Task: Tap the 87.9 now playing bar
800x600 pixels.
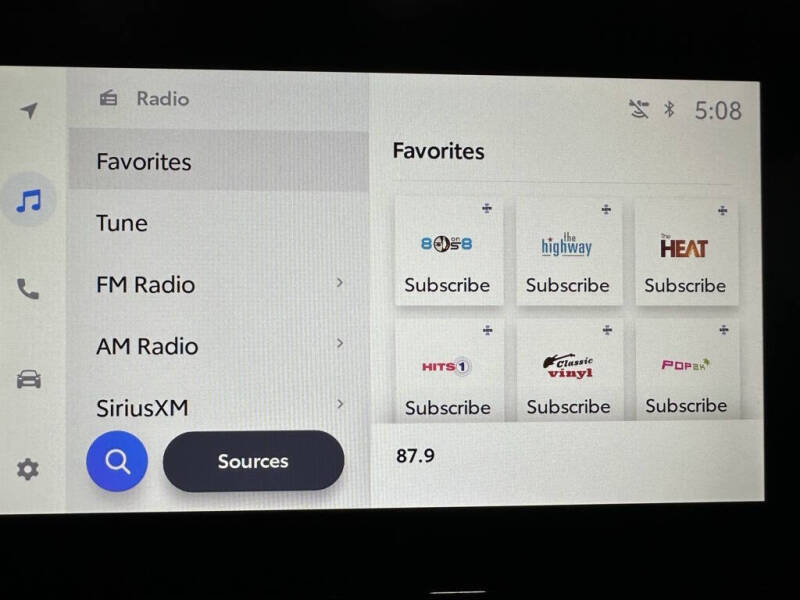Action: tap(560, 457)
